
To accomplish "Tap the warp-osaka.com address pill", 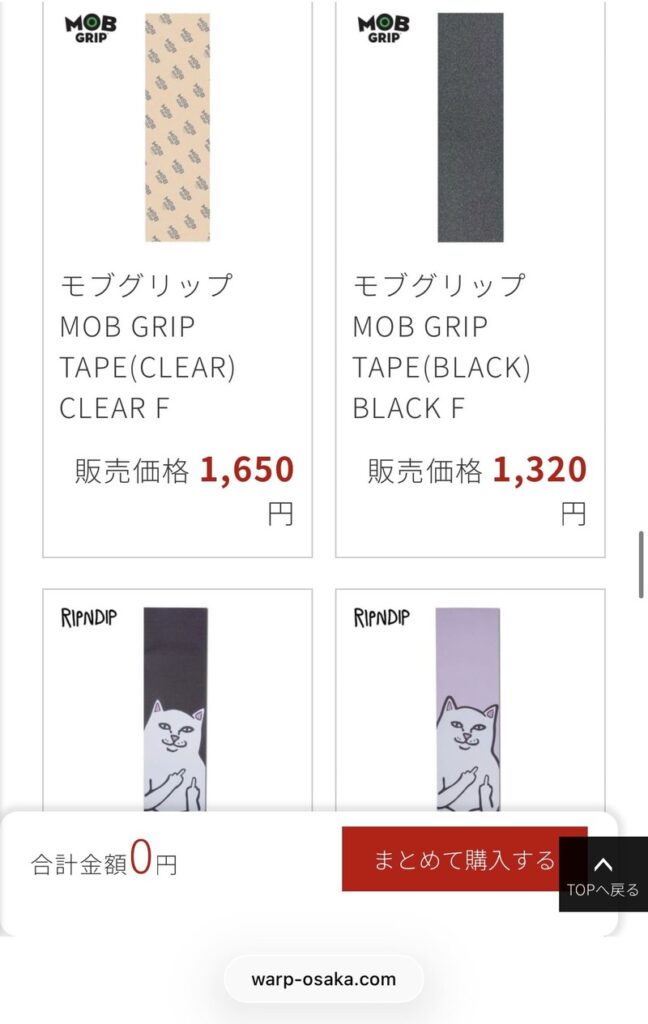I will point(323,979).
